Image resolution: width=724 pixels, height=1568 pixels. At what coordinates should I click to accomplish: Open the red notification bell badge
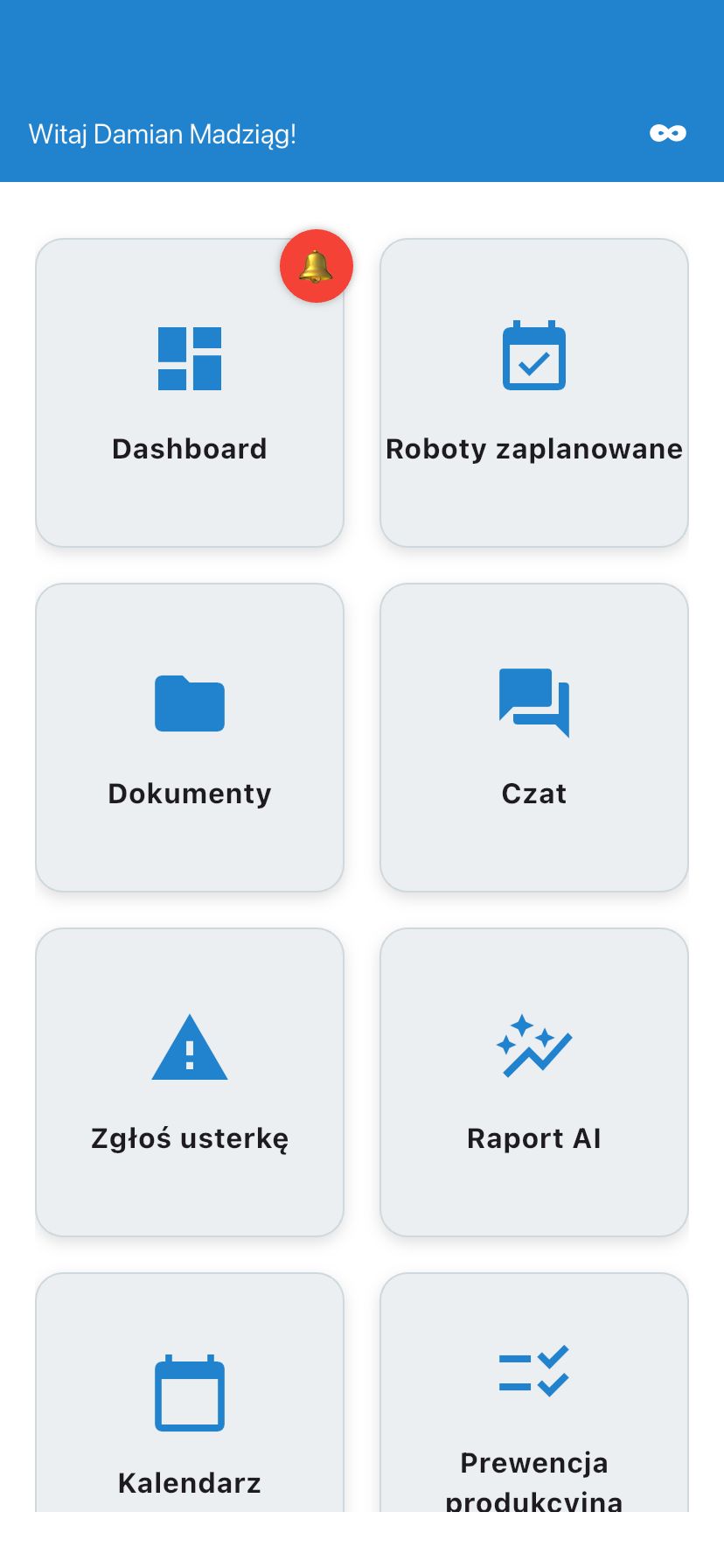[316, 266]
